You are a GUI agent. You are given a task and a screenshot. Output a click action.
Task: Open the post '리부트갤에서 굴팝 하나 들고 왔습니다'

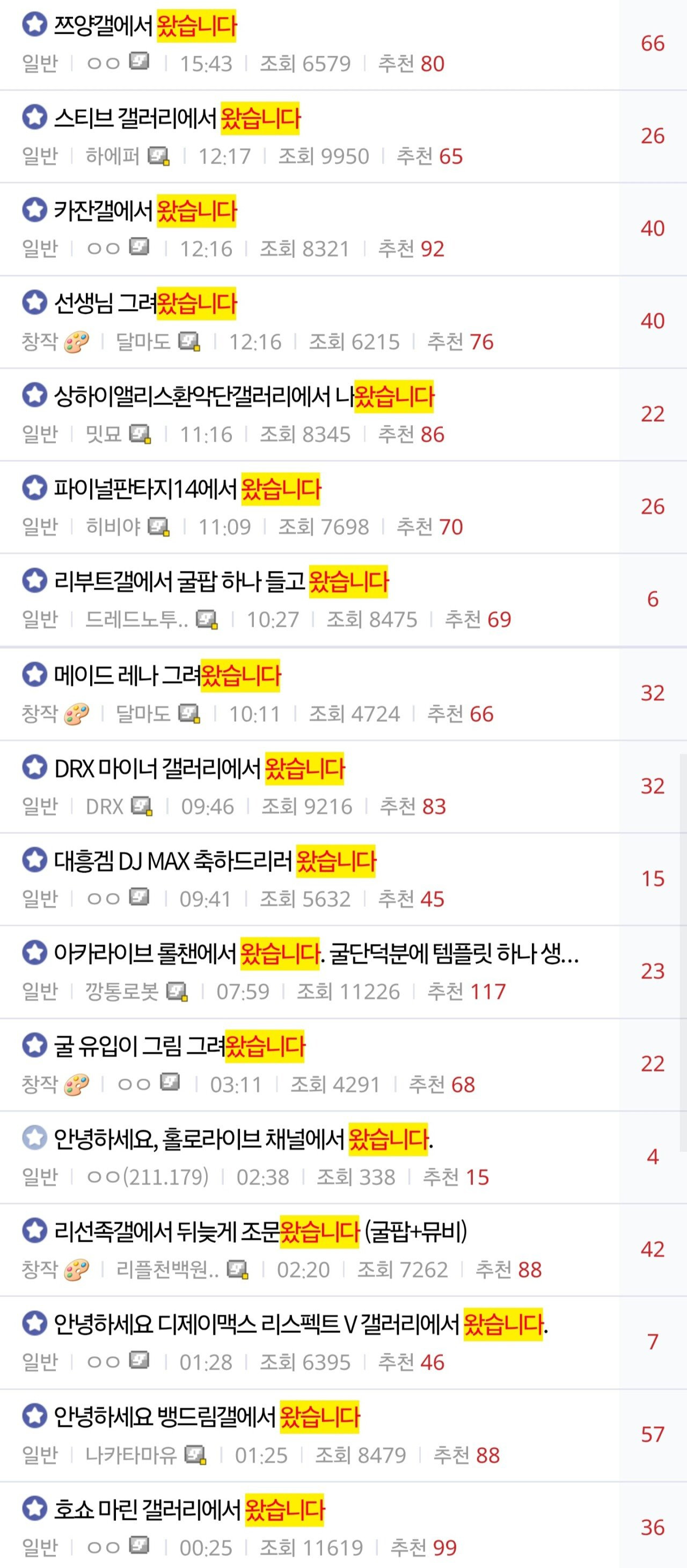coord(221,581)
